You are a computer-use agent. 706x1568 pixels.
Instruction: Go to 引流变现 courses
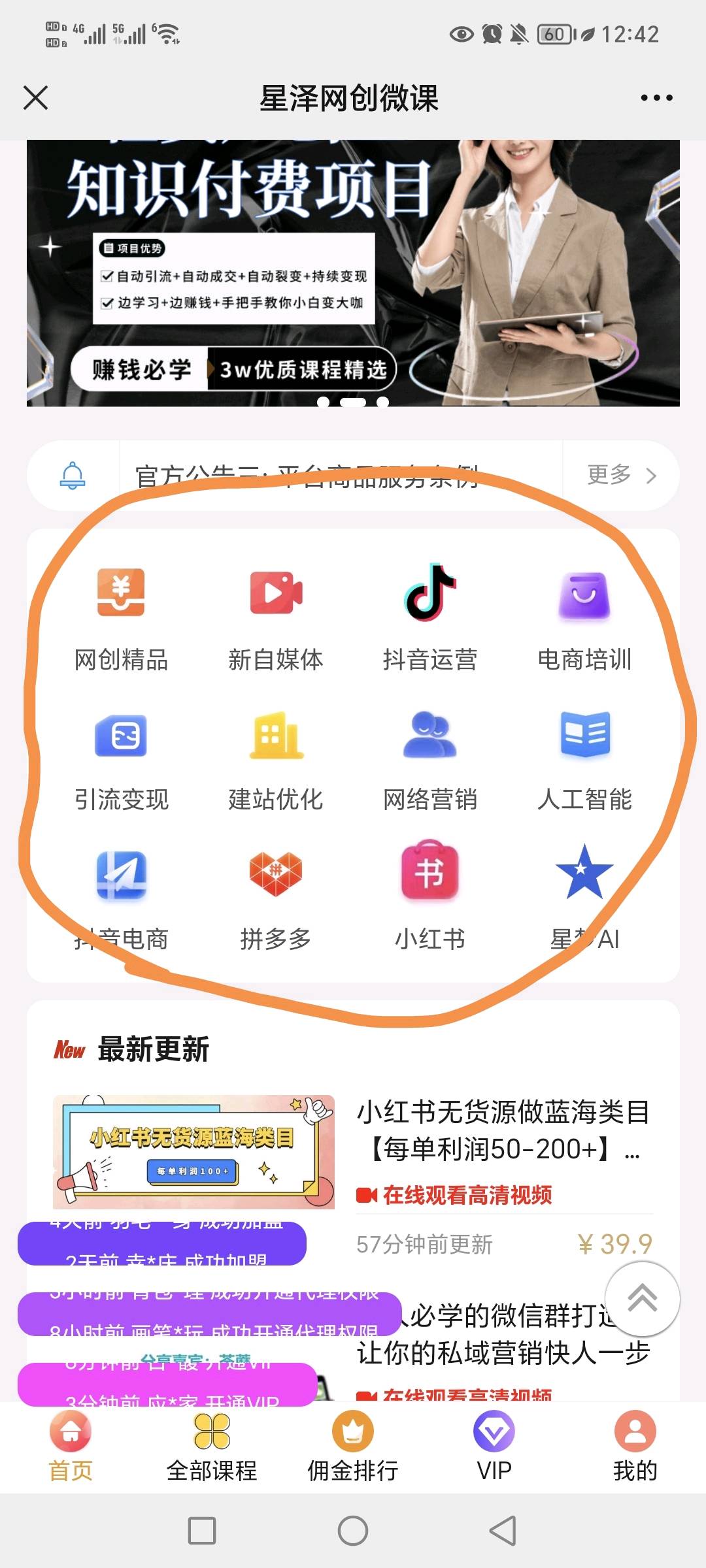(x=121, y=758)
